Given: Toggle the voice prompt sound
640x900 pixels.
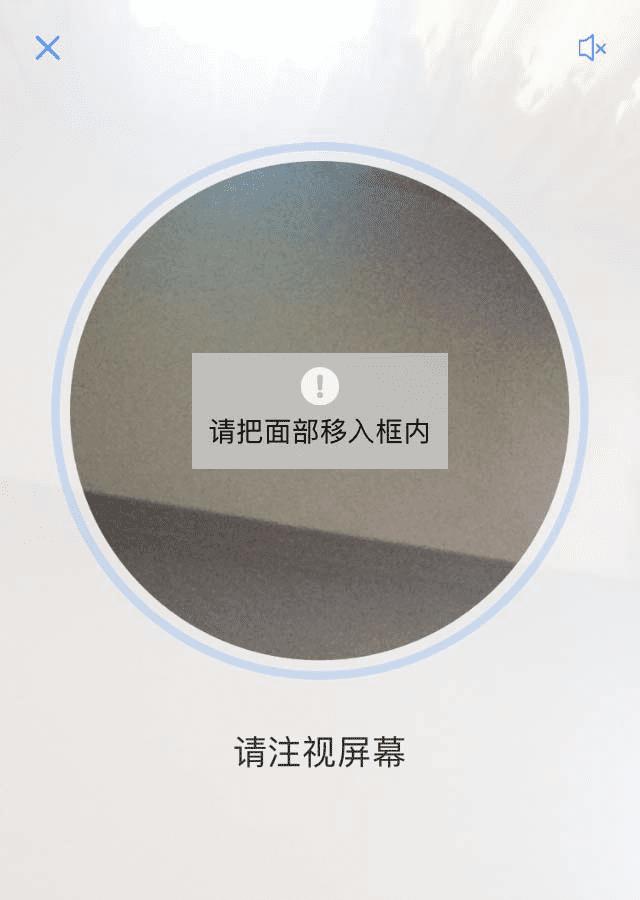Looking at the screenshot, I should [592, 48].
